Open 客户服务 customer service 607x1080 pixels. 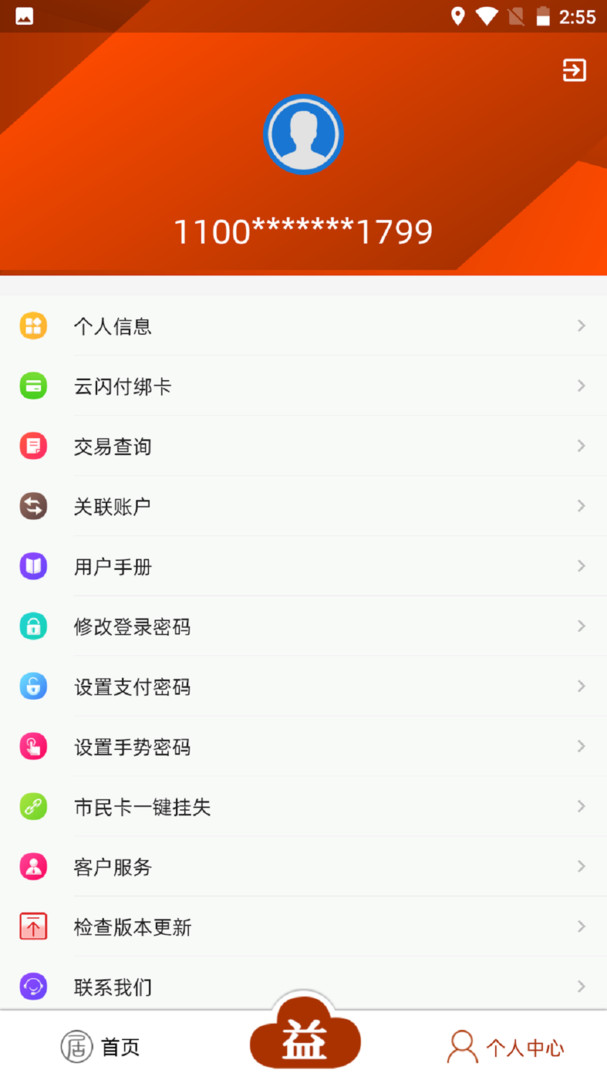point(303,866)
